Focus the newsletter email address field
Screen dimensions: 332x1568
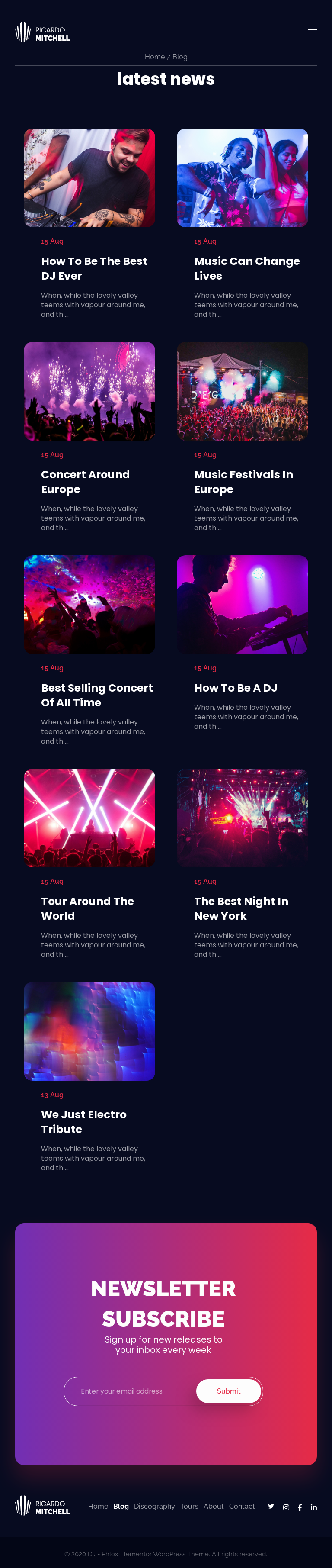tap(131, 1391)
